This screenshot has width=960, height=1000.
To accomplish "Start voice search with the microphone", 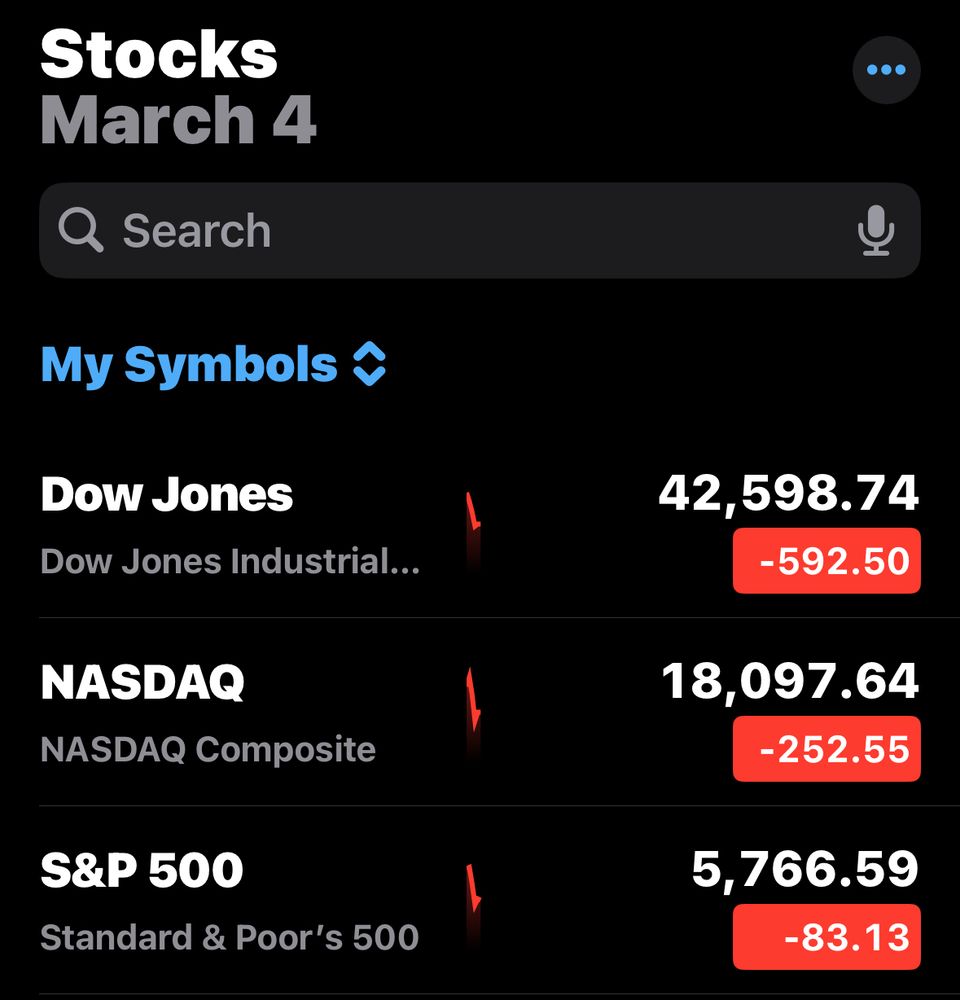I will (875, 231).
